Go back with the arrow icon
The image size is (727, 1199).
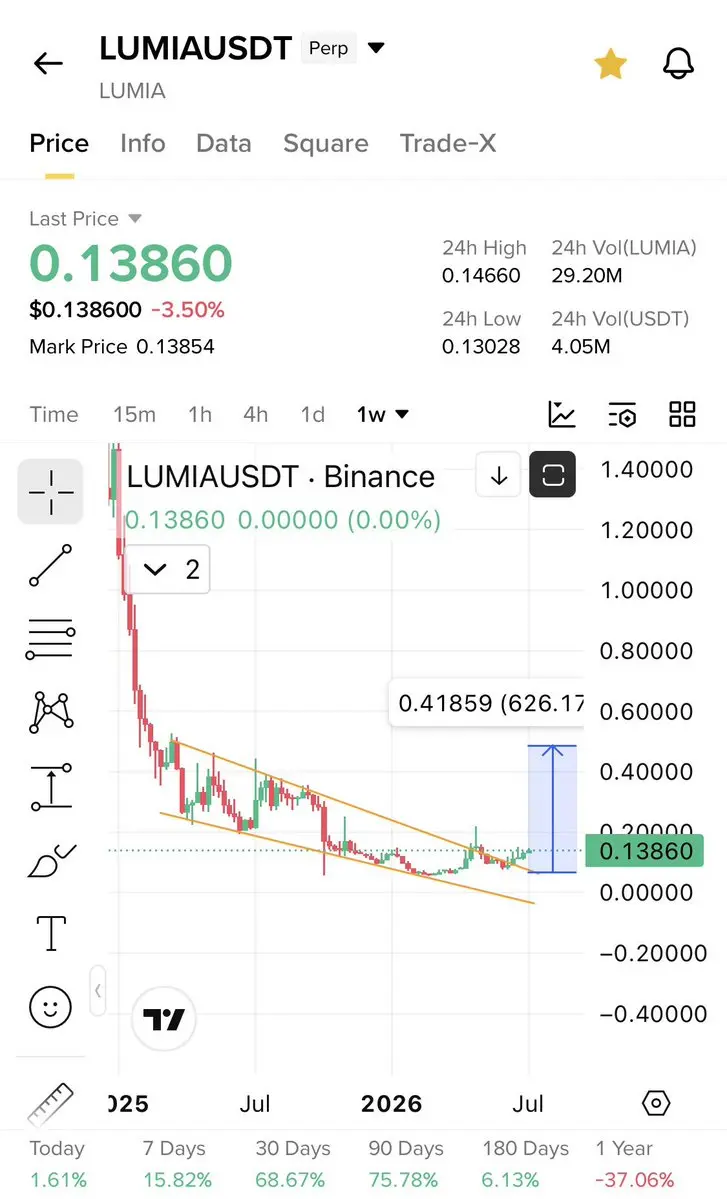click(47, 63)
